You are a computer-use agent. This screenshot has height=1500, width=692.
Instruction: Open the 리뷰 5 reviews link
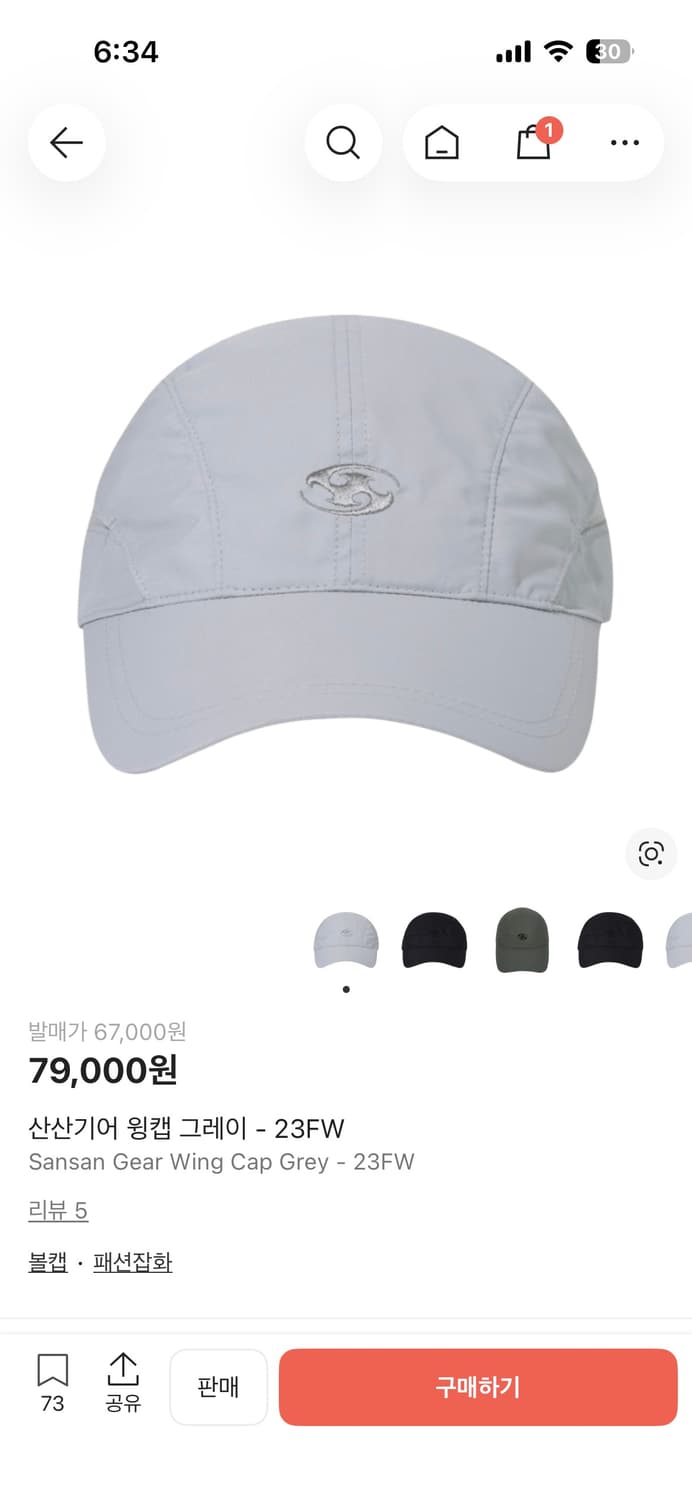click(x=58, y=1211)
